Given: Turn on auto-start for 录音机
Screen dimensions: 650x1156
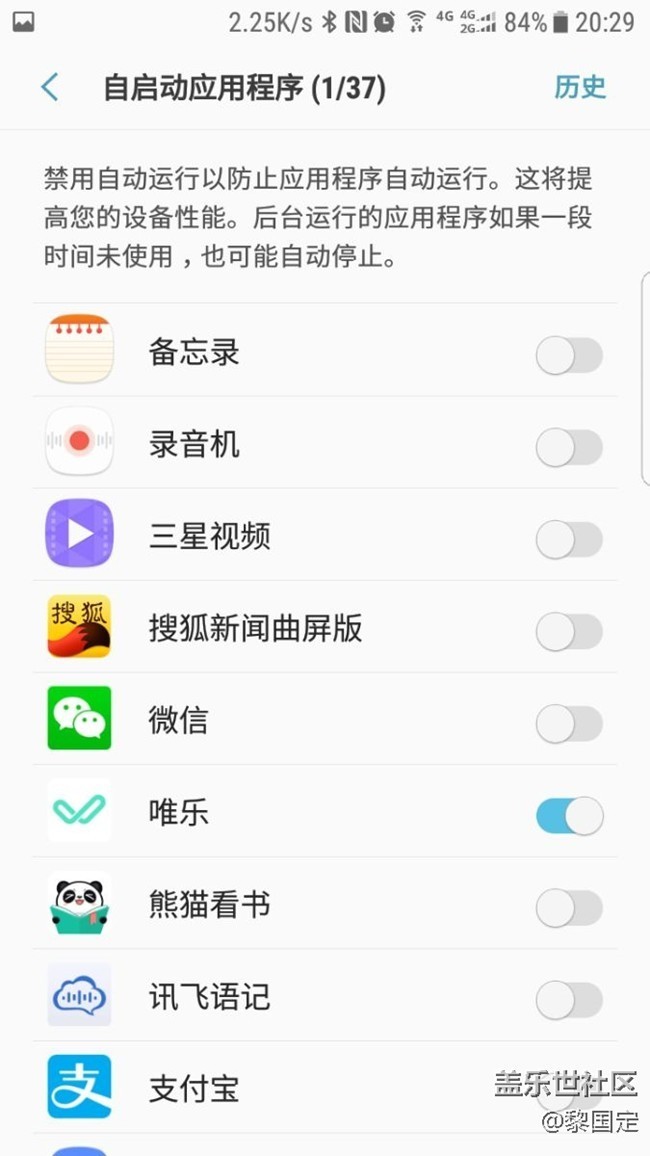Looking at the screenshot, I should pos(569,447).
